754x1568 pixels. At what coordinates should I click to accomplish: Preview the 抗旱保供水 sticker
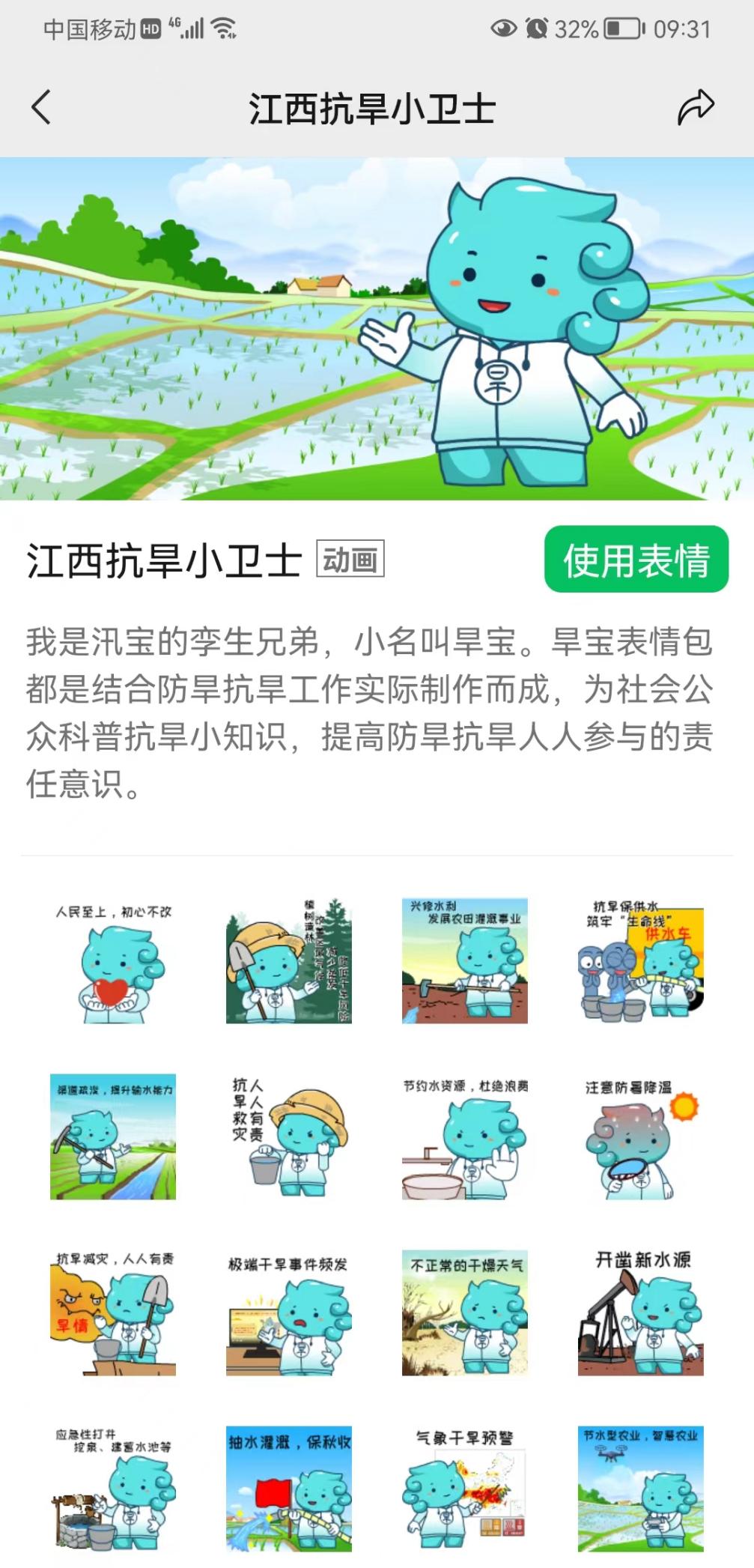point(640,960)
